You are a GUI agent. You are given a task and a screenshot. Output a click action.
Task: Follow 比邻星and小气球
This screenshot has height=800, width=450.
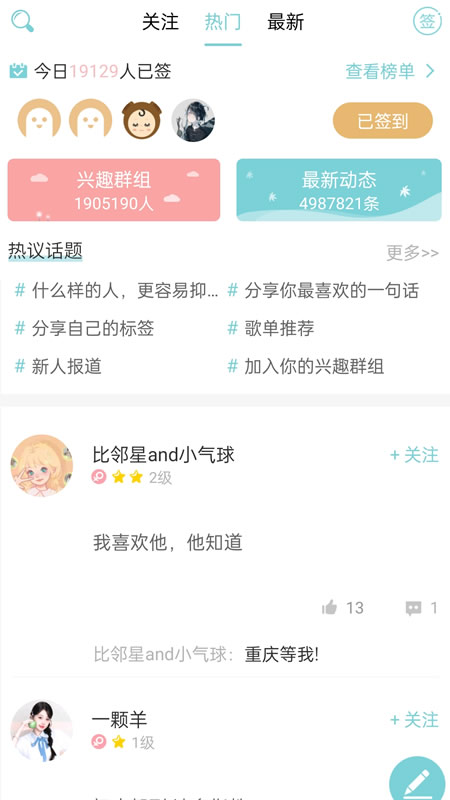[414, 455]
